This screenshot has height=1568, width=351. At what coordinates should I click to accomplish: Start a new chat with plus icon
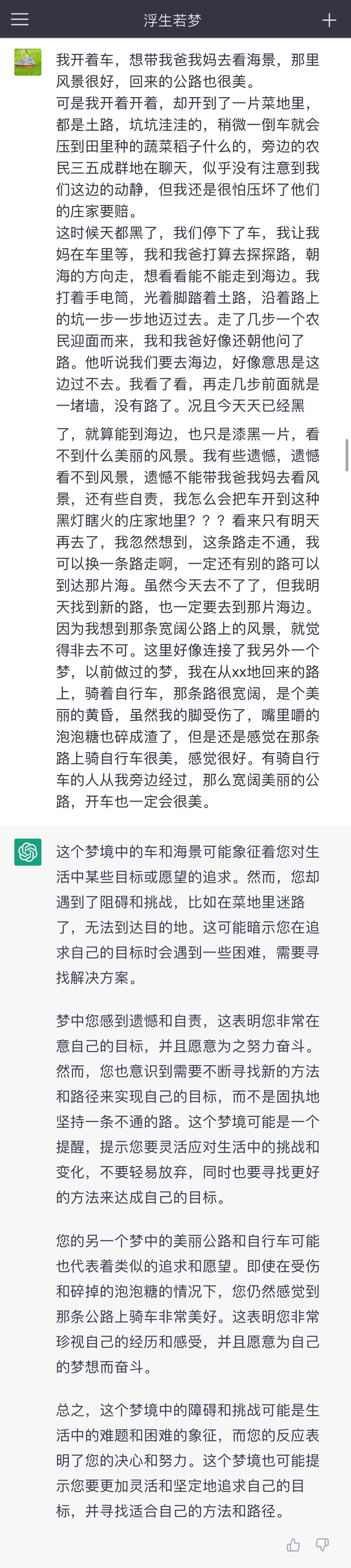pos(329,20)
